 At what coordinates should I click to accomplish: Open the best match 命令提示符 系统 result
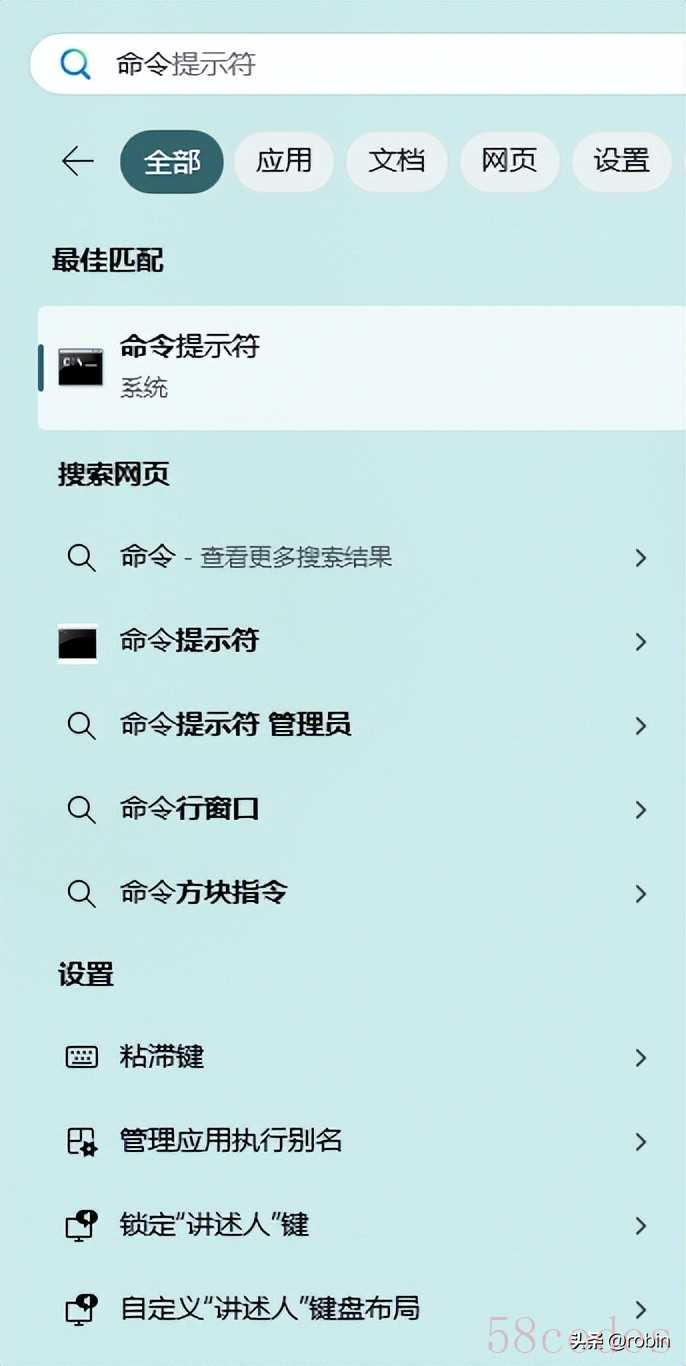[362, 368]
